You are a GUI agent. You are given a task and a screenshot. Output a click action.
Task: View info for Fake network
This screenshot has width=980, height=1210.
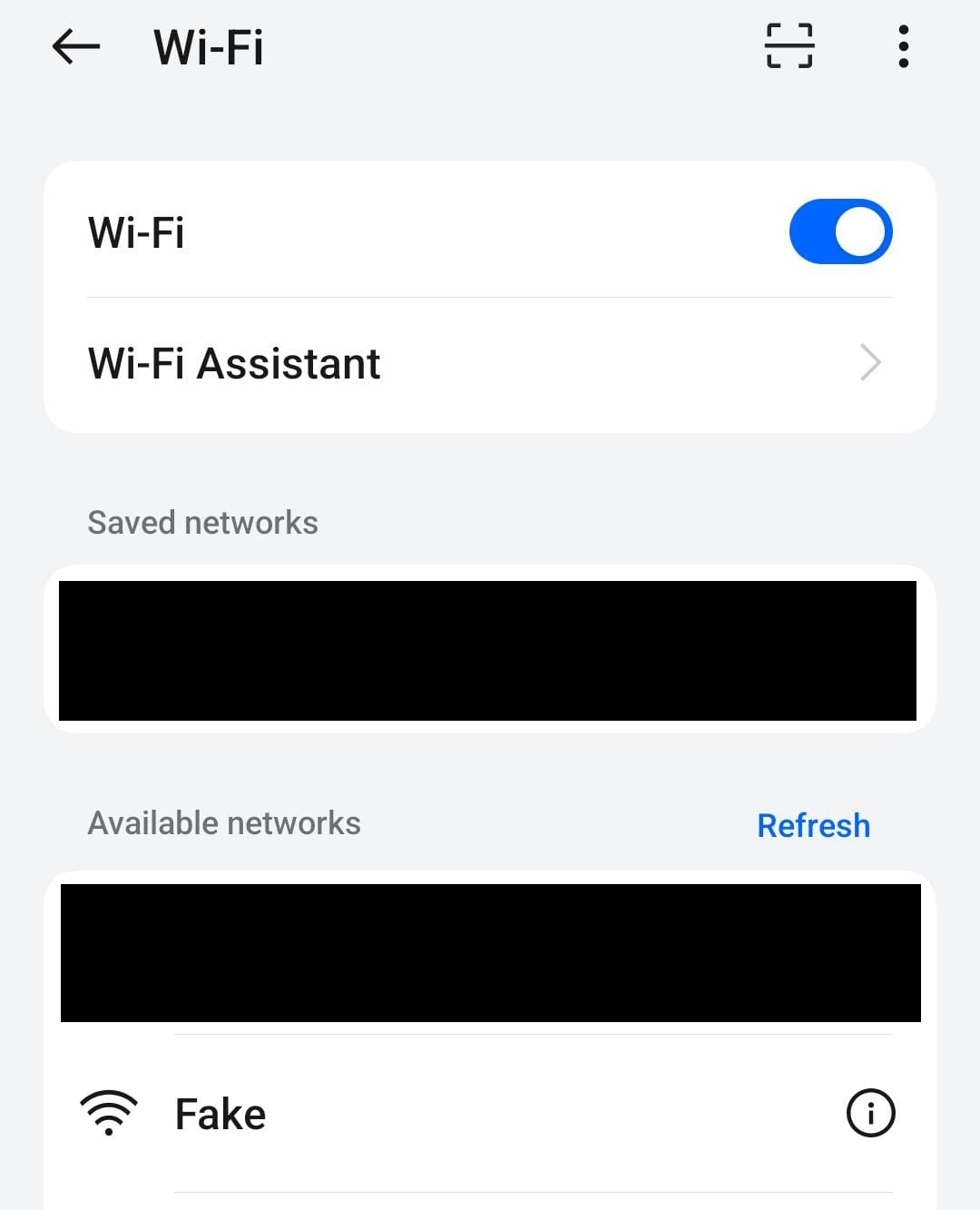tap(870, 1113)
